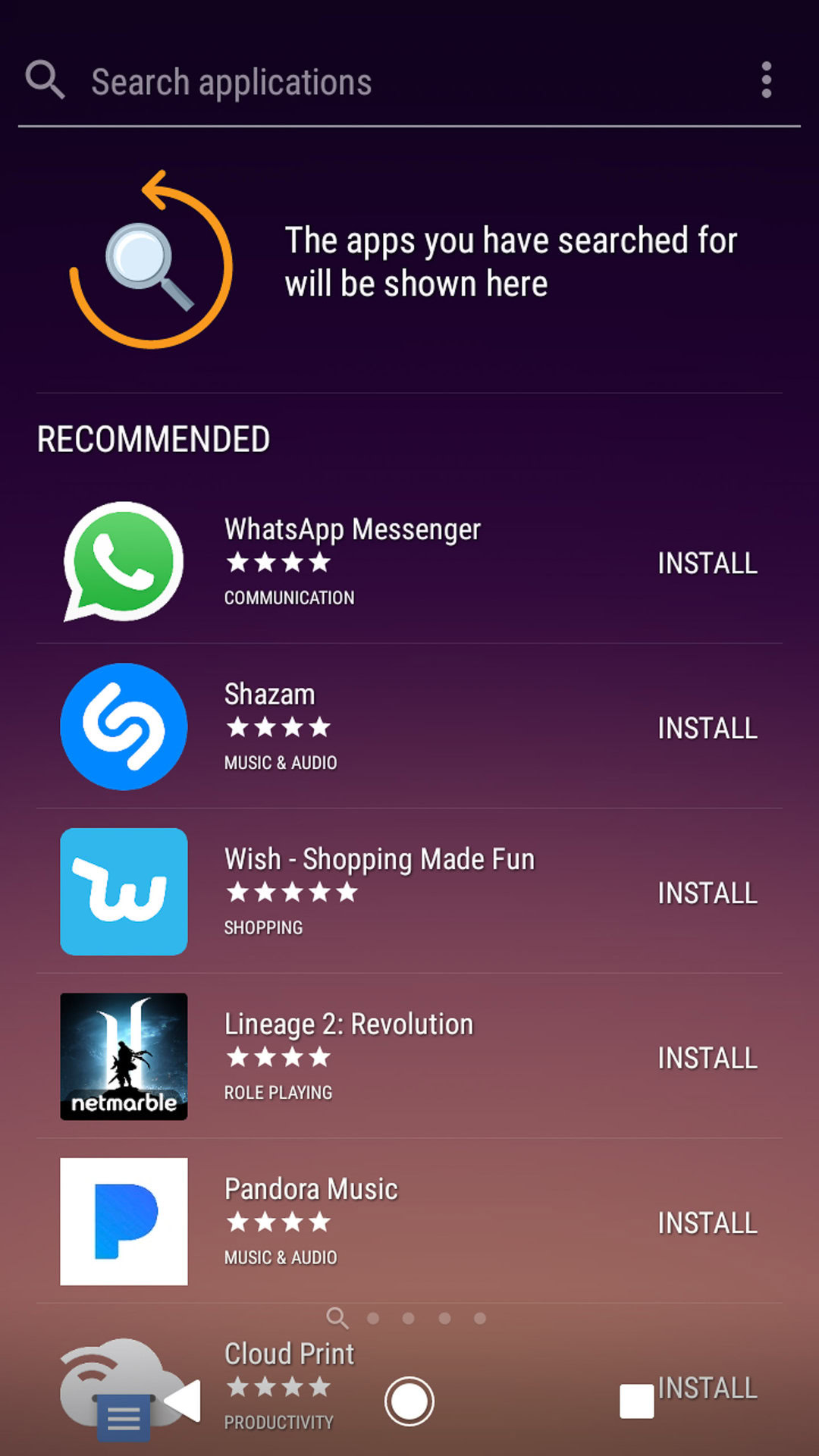819x1456 pixels.
Task: Install the Shazam app
Action: click(707, 728)
